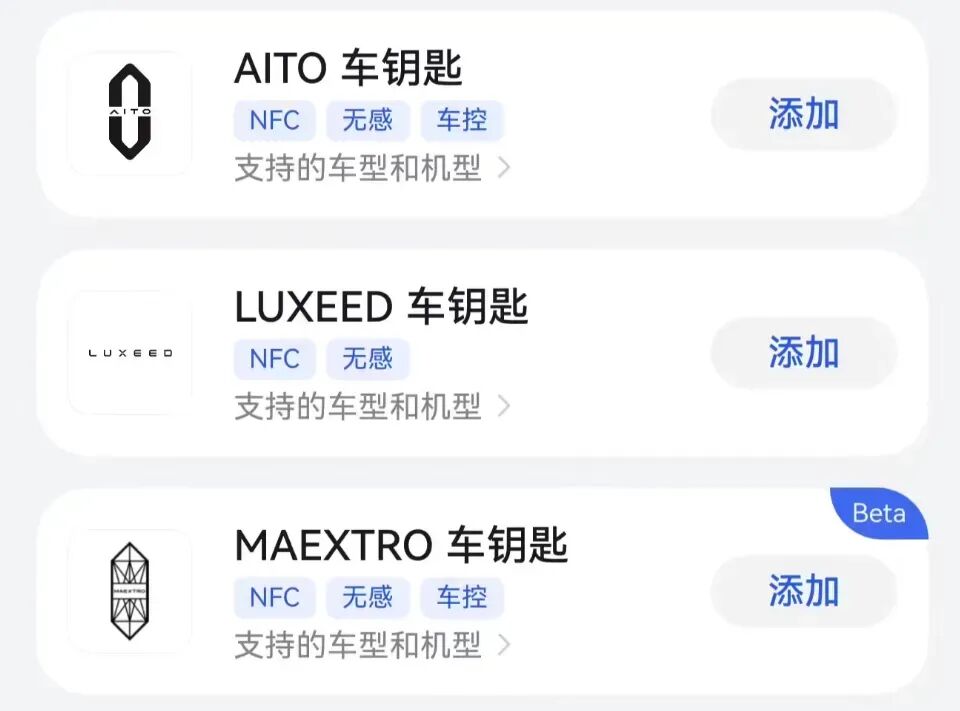The width and height of the screenshot is (960, 711).
Task: Add the AITO car key
Action: tap(803, 115)
